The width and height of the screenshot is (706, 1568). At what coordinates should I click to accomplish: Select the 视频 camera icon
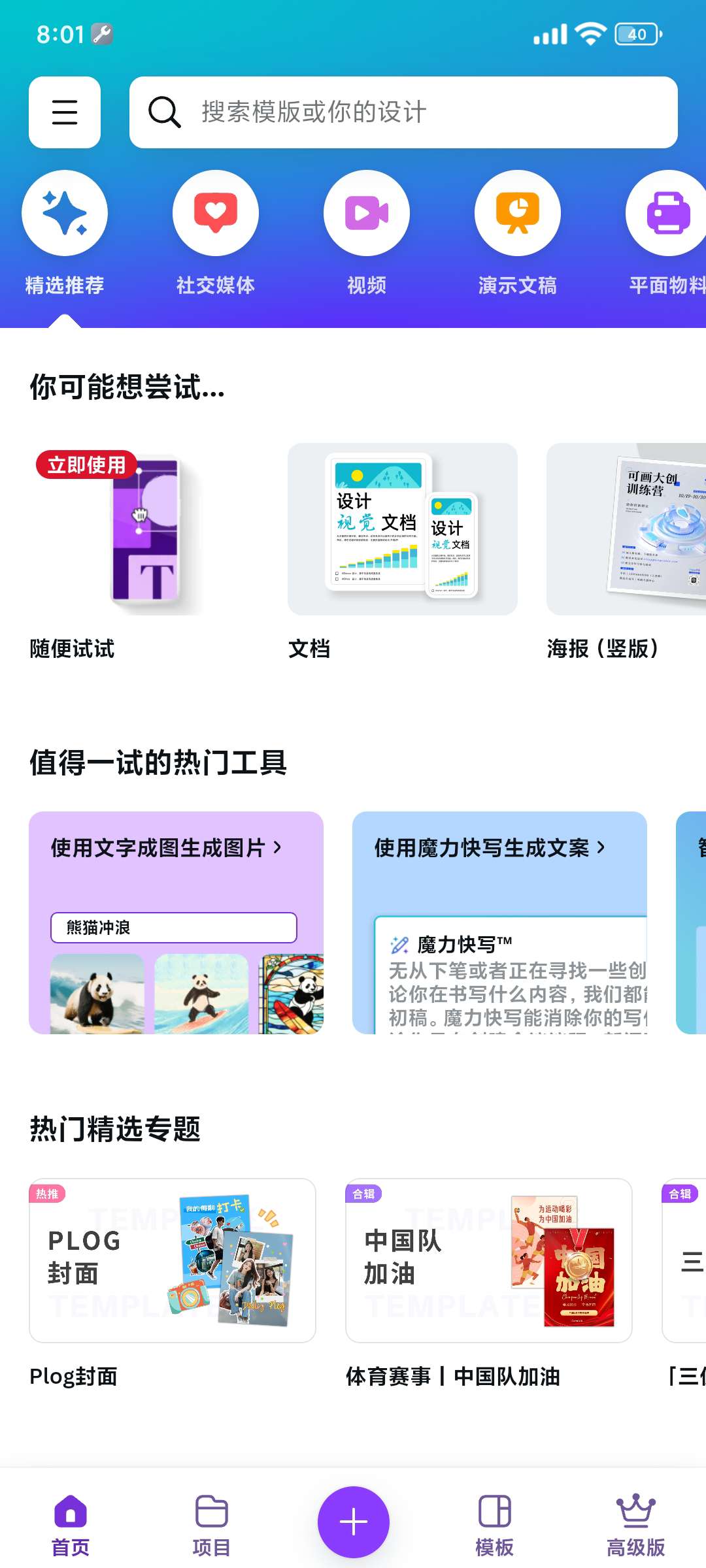click(x=366, y=213)
